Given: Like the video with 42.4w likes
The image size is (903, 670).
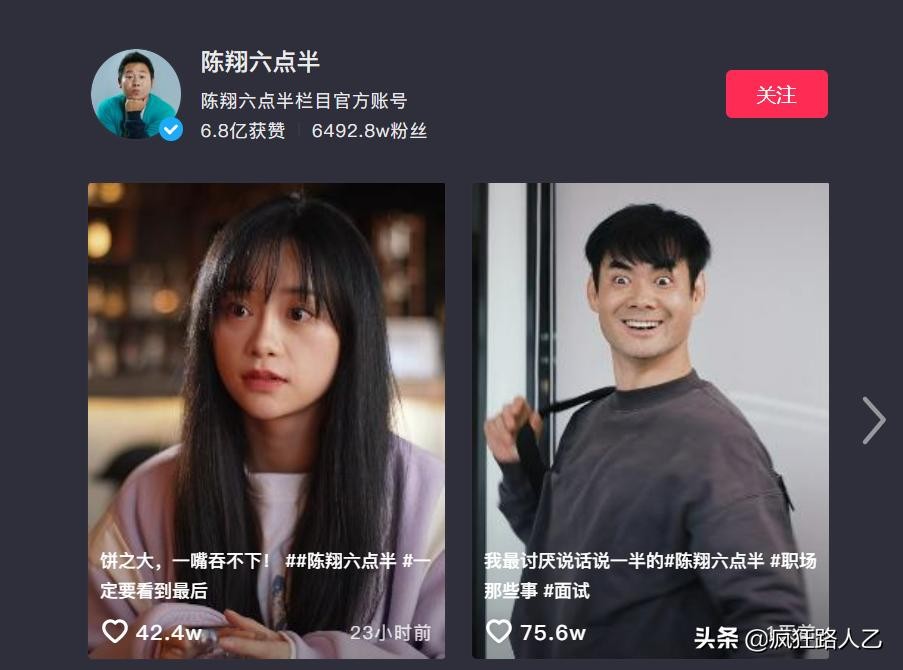Looking at the screenshot, I should [116, 631].
